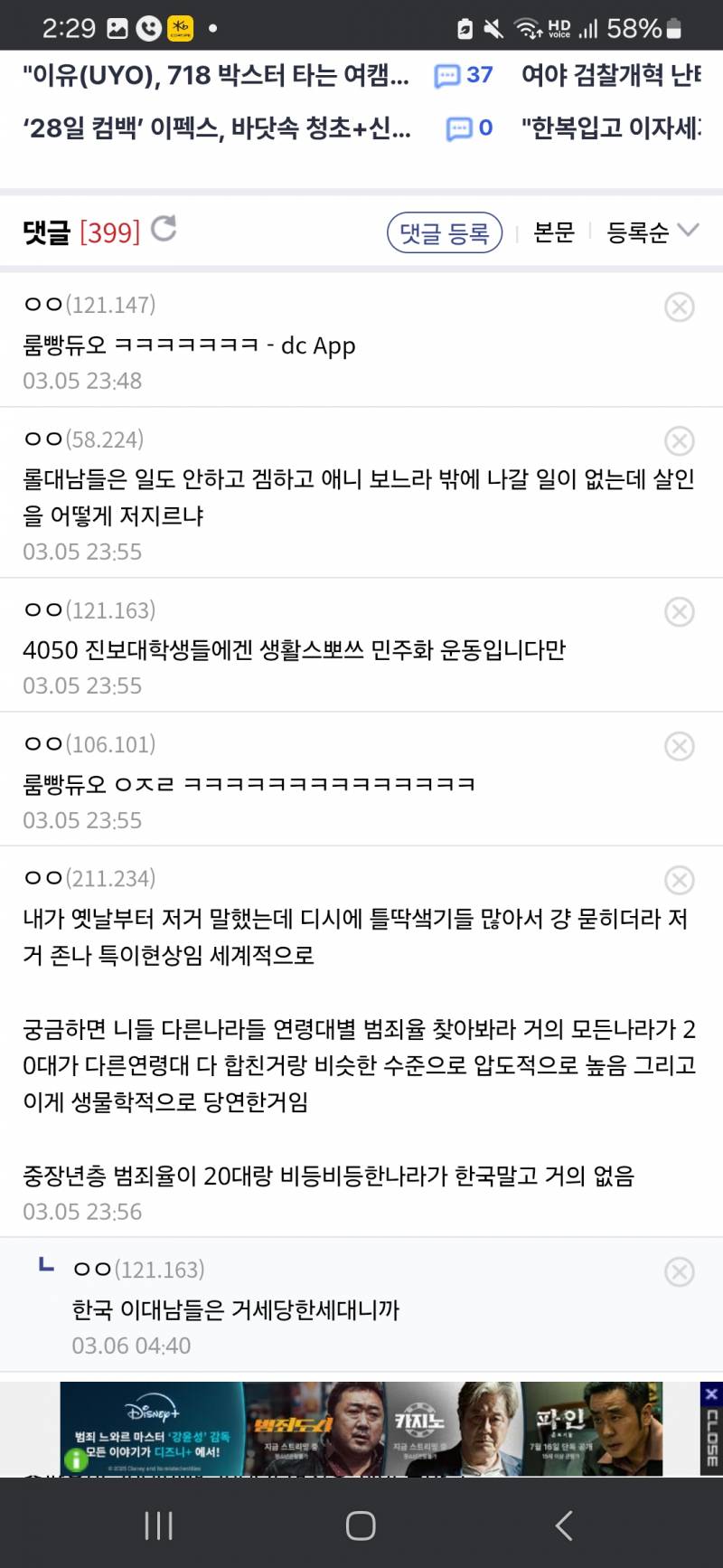Expand the chevron next to 등록순

click(x=690, y=231)
